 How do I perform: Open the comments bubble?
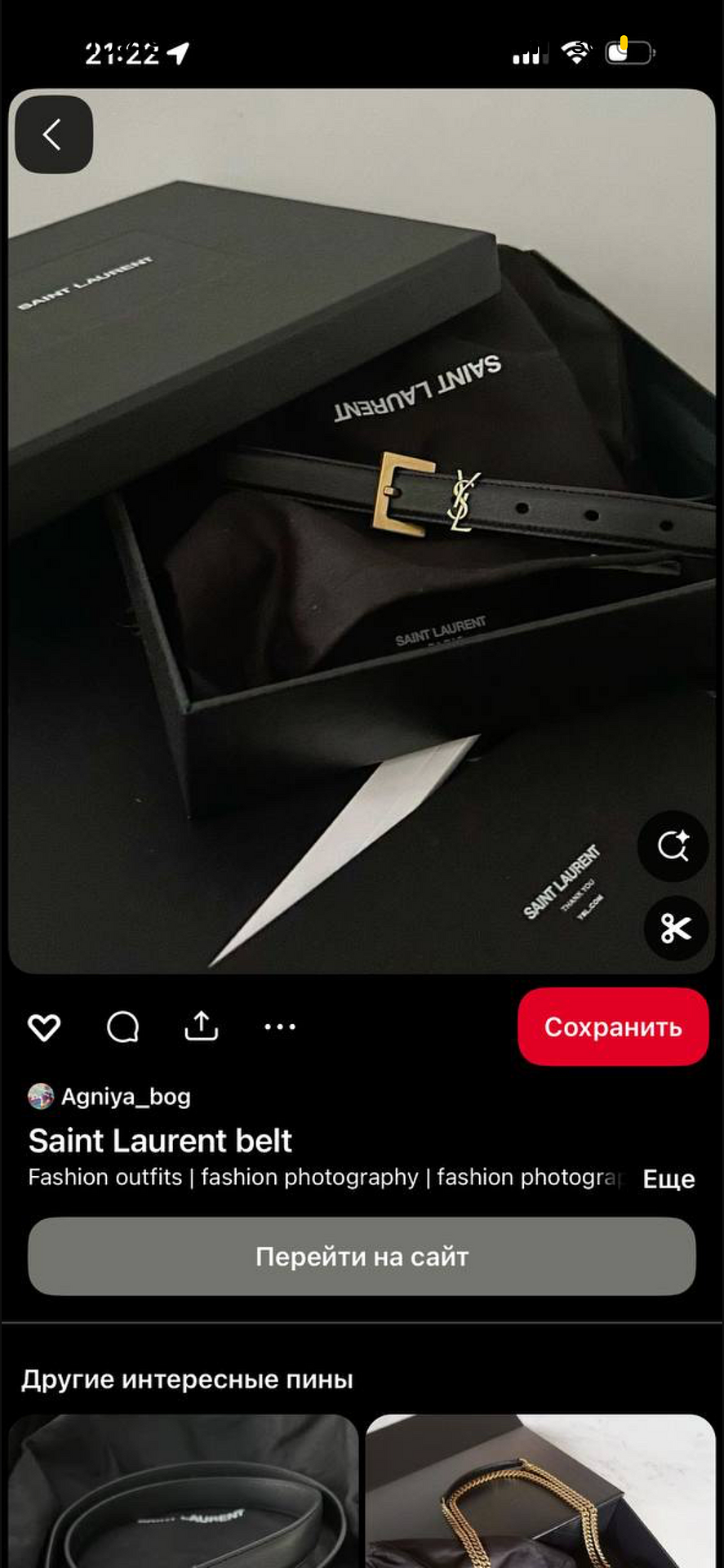pos(122,1027)
